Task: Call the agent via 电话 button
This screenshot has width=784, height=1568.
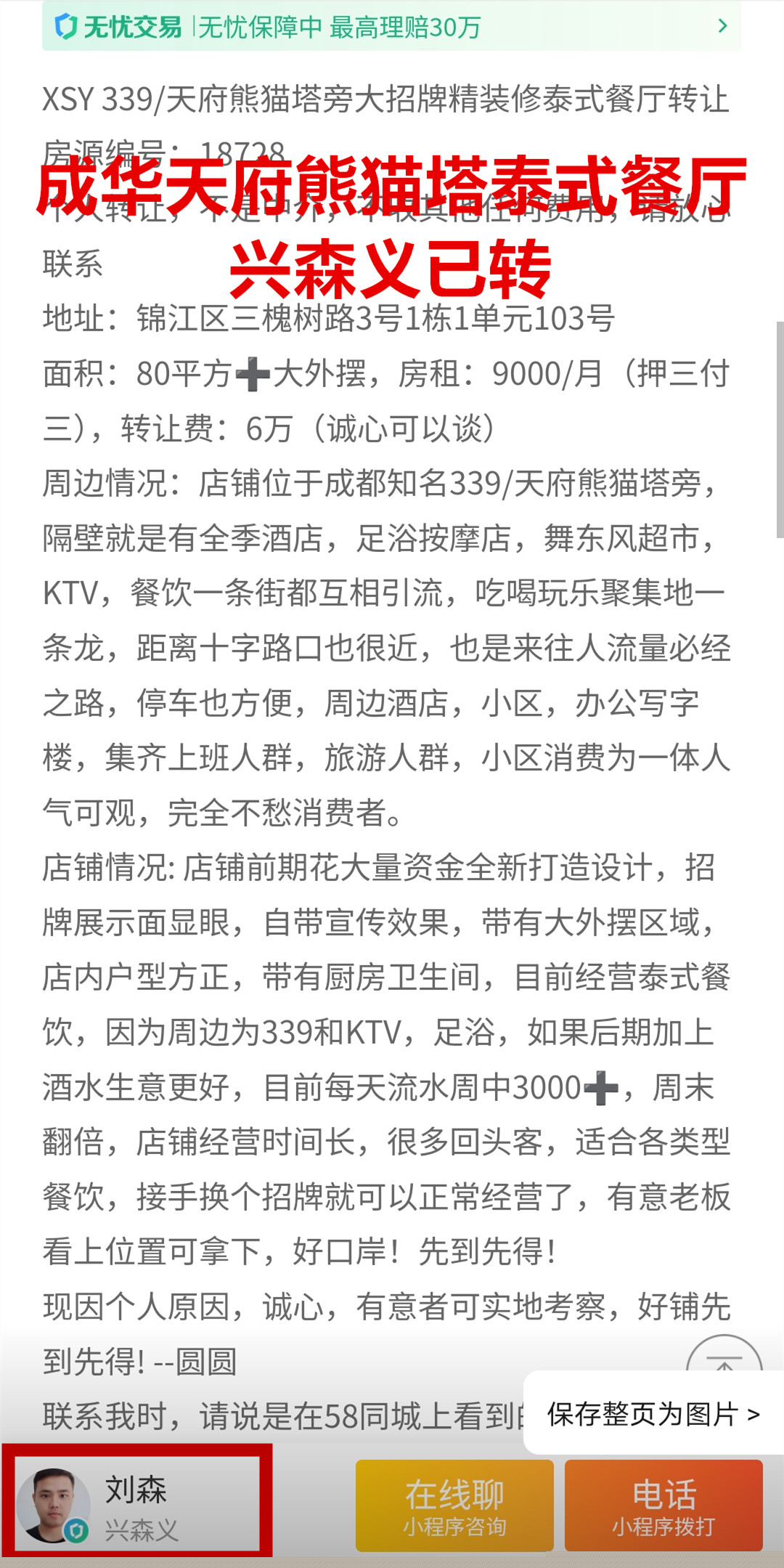Action: pos(663,1506)
